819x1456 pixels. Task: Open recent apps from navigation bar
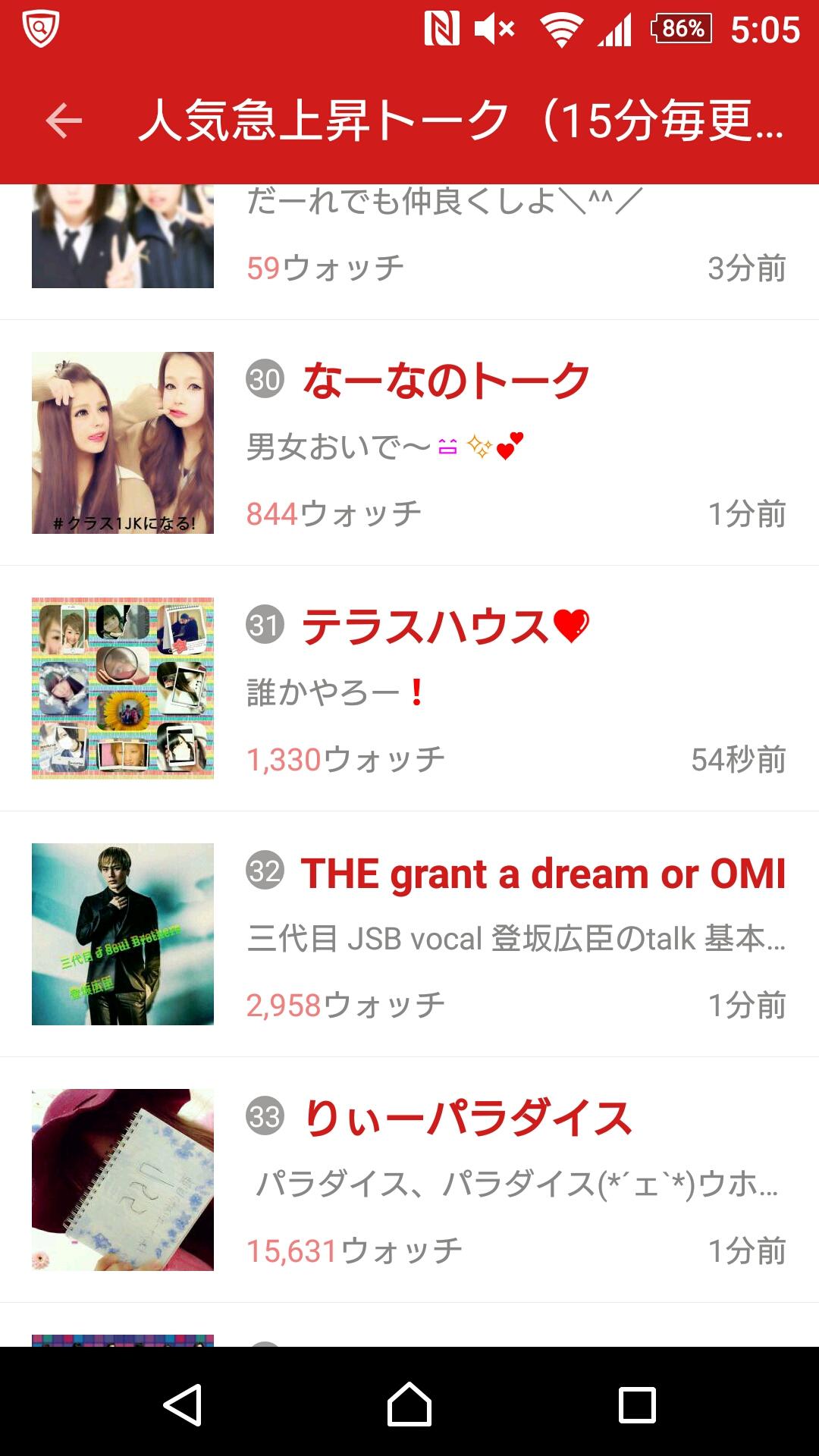tap(637, 1404)
